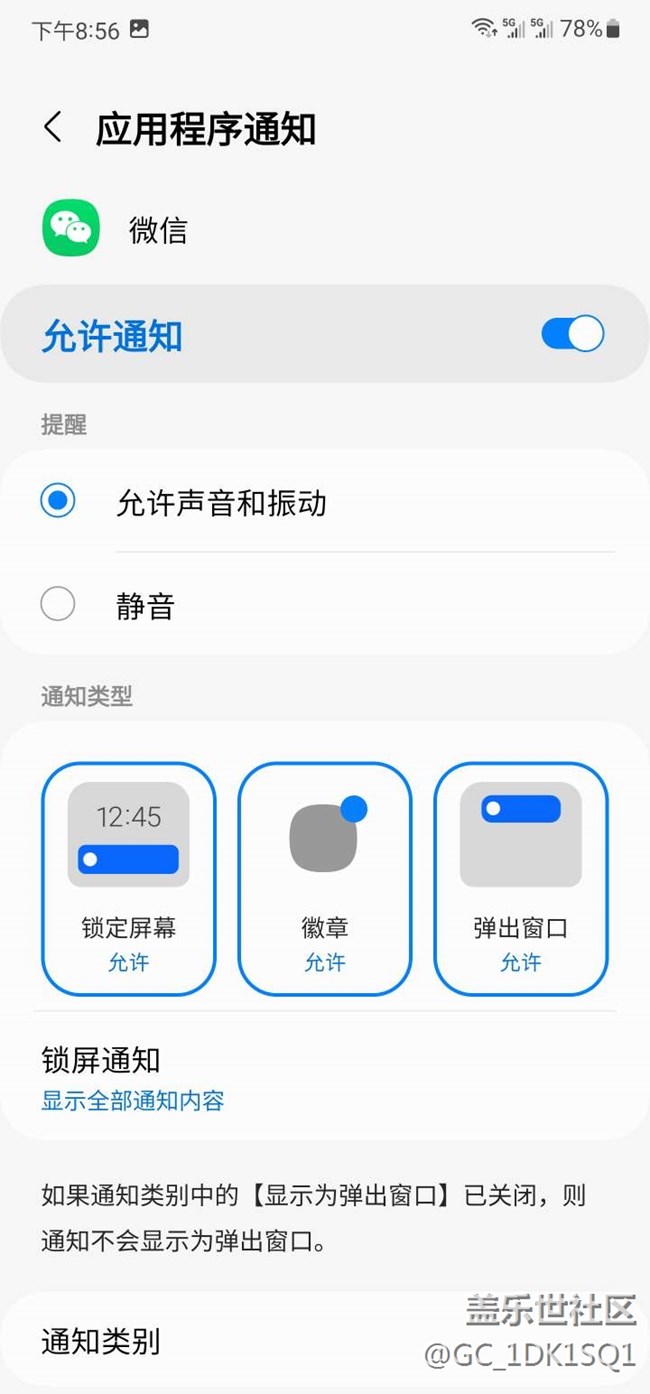650x1394 pixels.
Task: Open 锁屏通知 settings
Action: [325, 1078]
